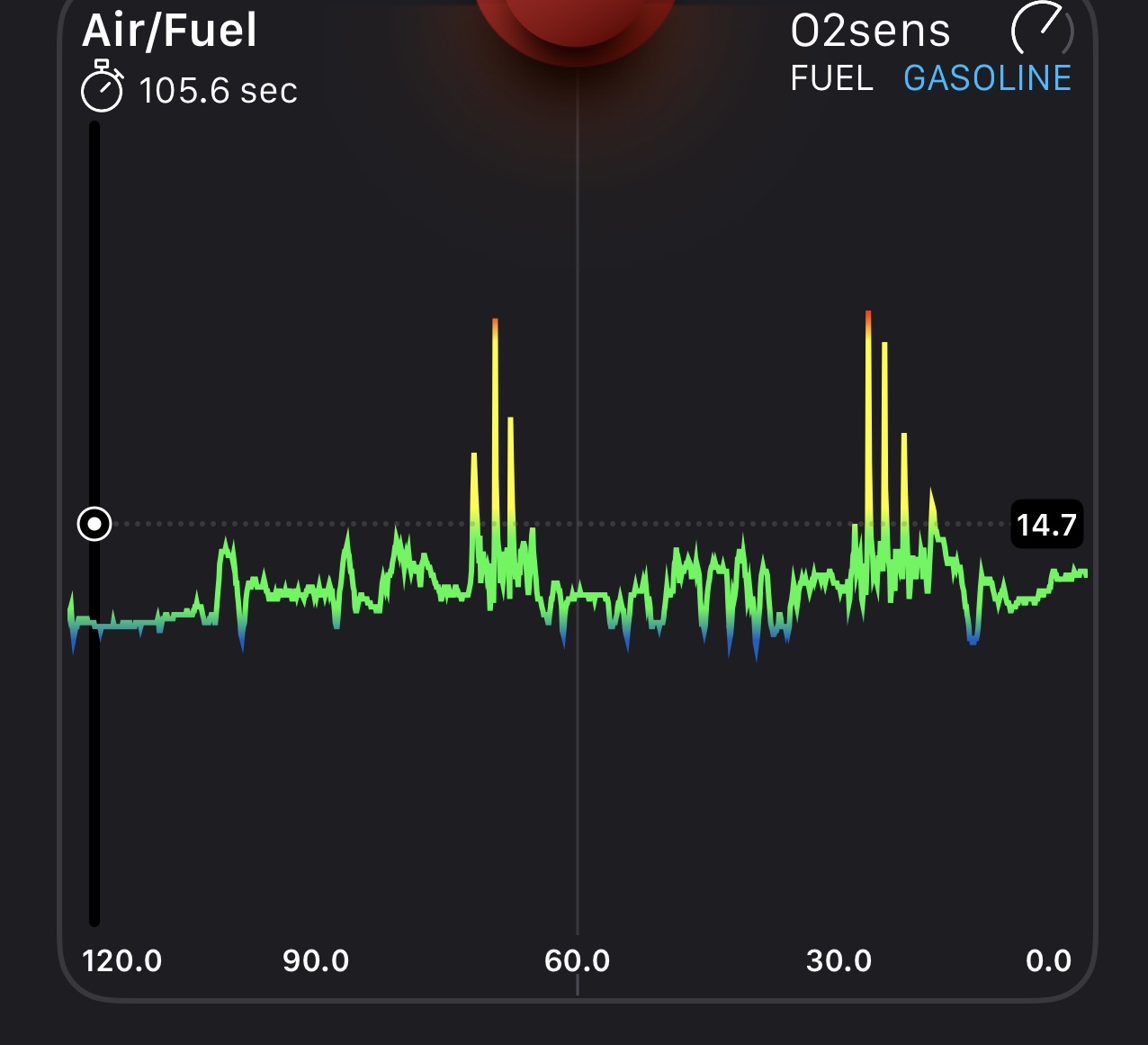Tap the 14.7 reference slider handle
Image resolution: width=1148 pixels, height=1045 pixels.
click(94, 524)
